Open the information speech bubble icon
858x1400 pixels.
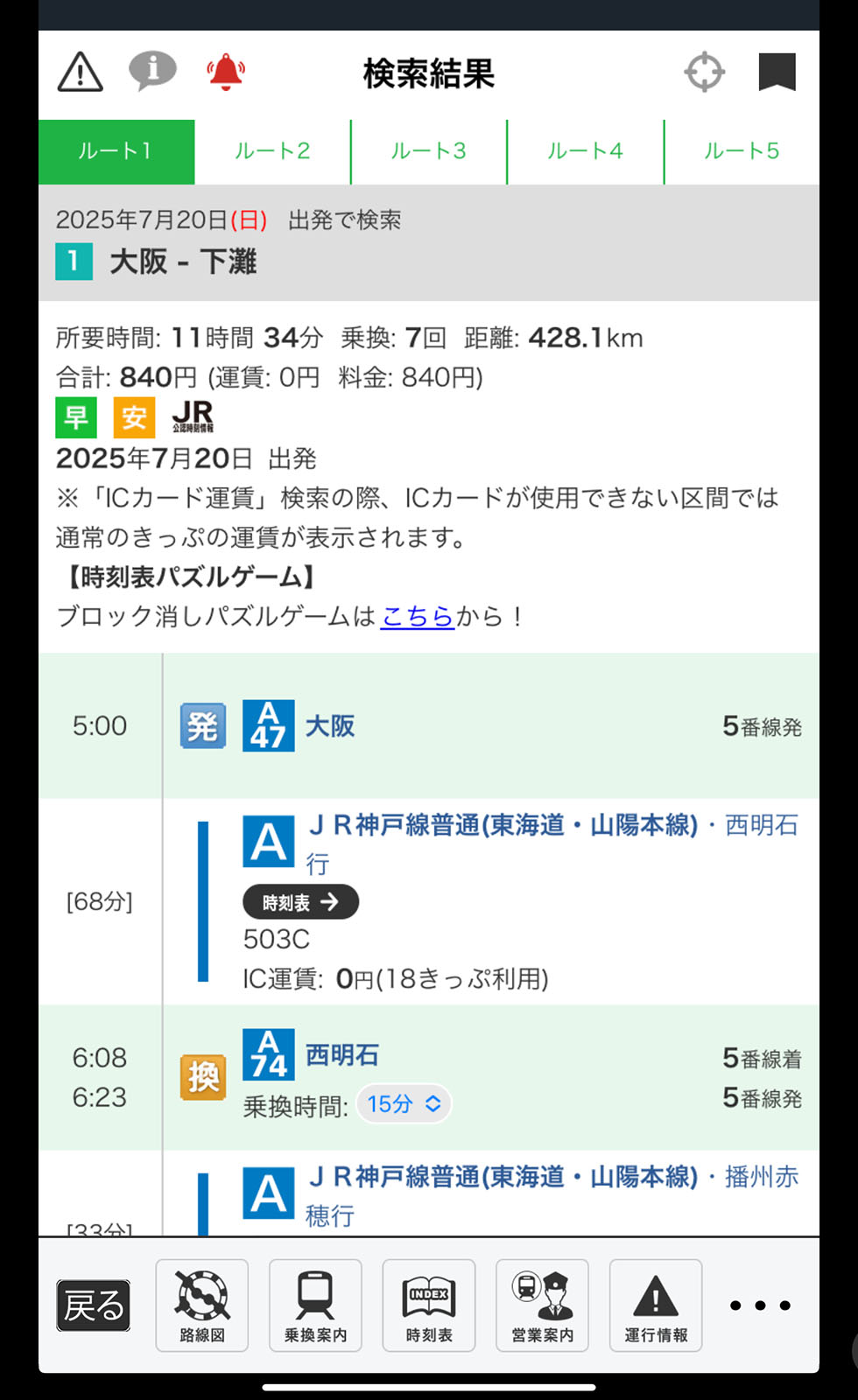point(152,70)
